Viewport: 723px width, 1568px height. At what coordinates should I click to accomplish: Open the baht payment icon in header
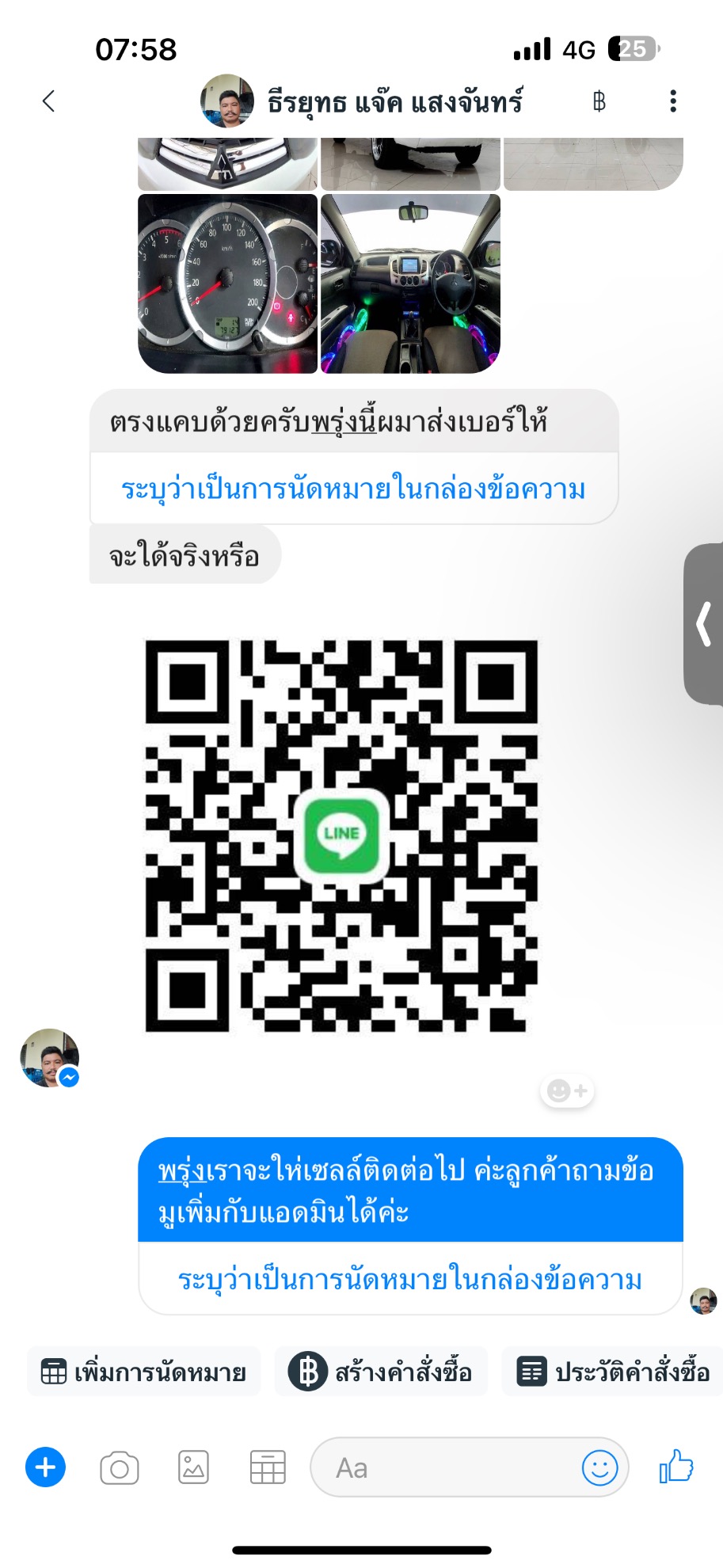coord(599,101)
